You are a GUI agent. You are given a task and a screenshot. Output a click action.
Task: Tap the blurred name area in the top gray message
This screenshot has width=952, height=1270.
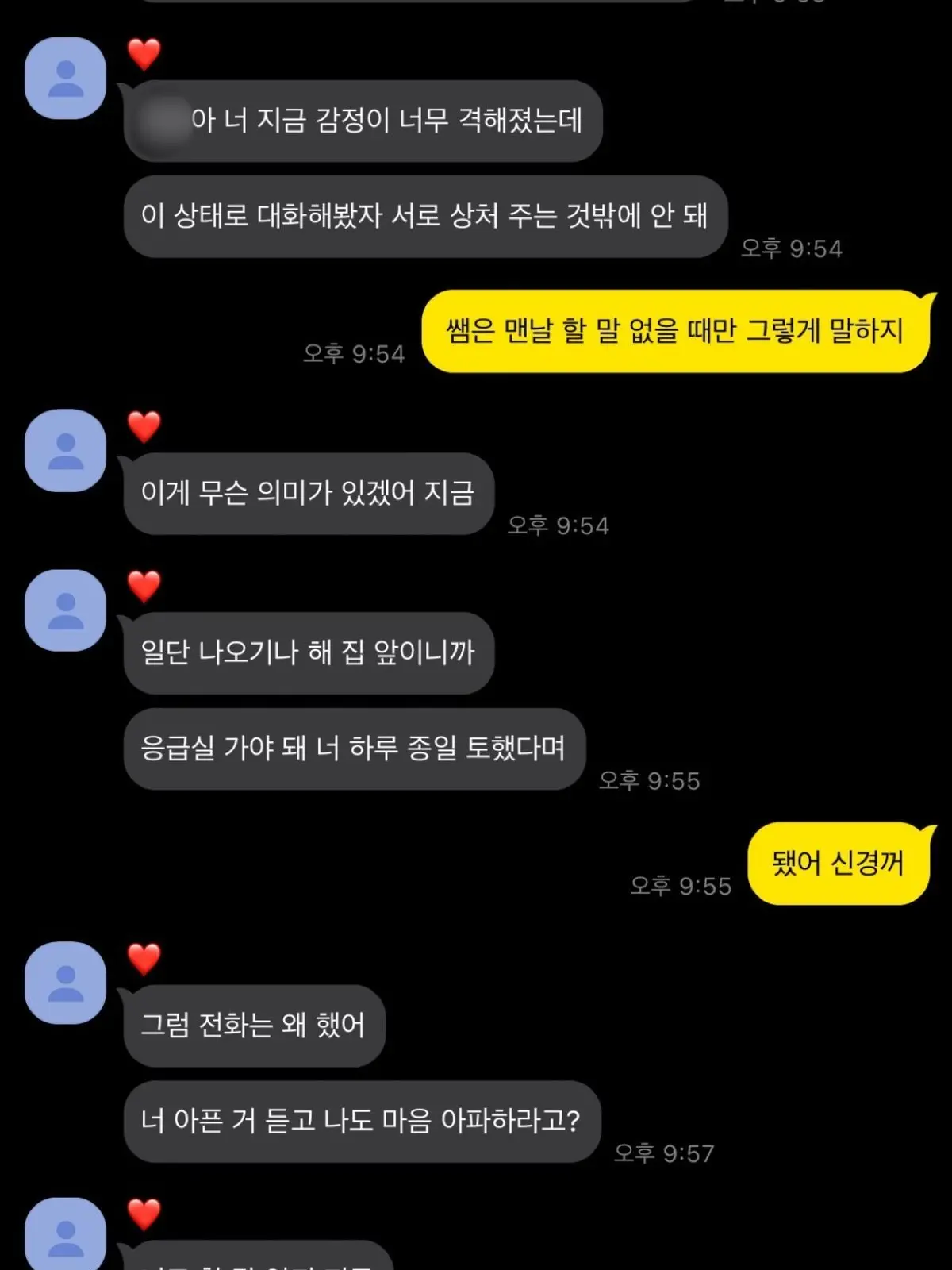tap(163, 119)
